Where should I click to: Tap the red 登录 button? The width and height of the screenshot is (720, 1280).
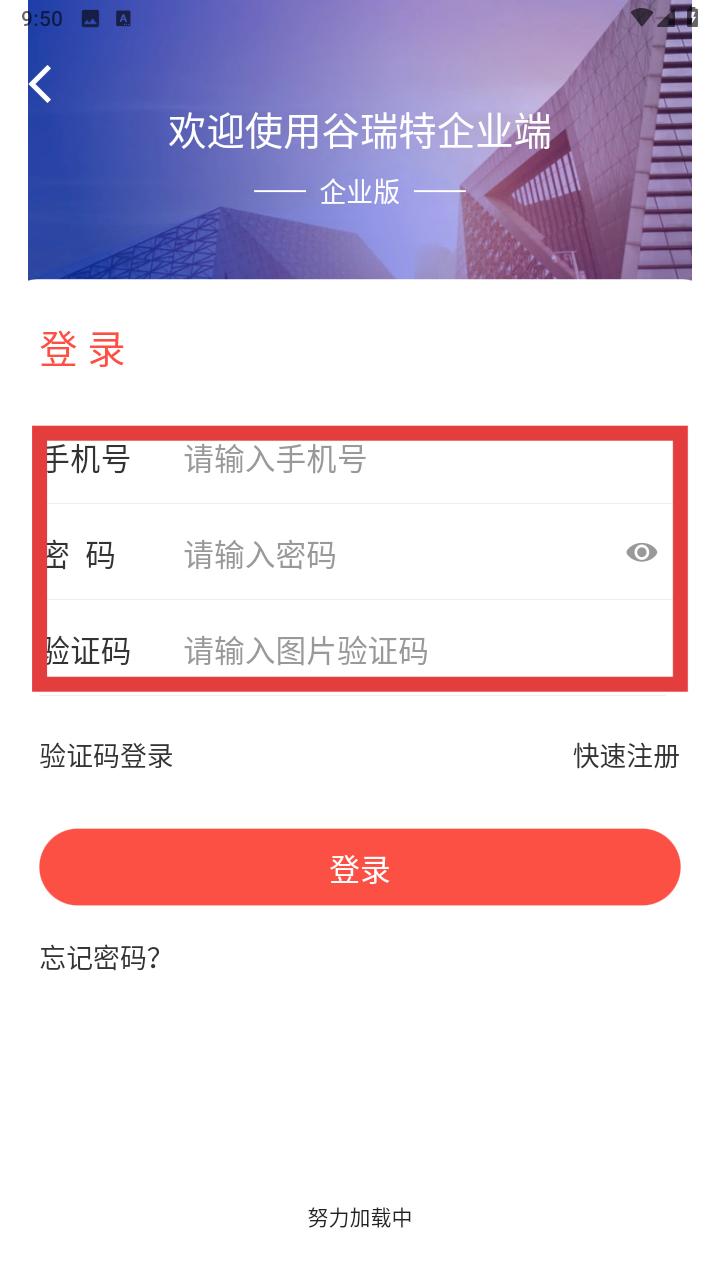(360, 867)
